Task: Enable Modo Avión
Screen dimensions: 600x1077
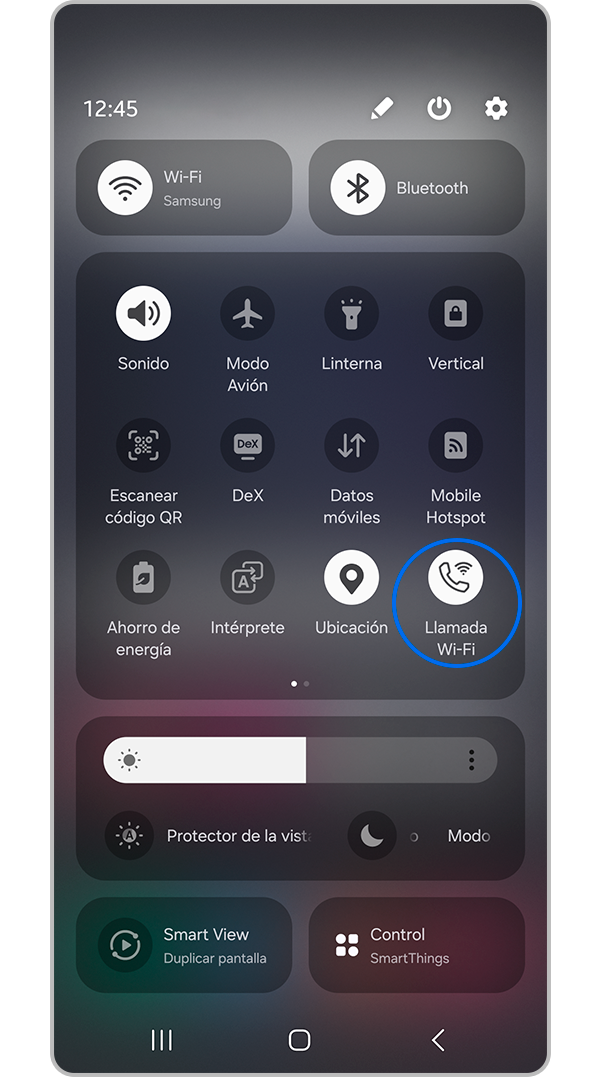Action: [x=247, y=314]
